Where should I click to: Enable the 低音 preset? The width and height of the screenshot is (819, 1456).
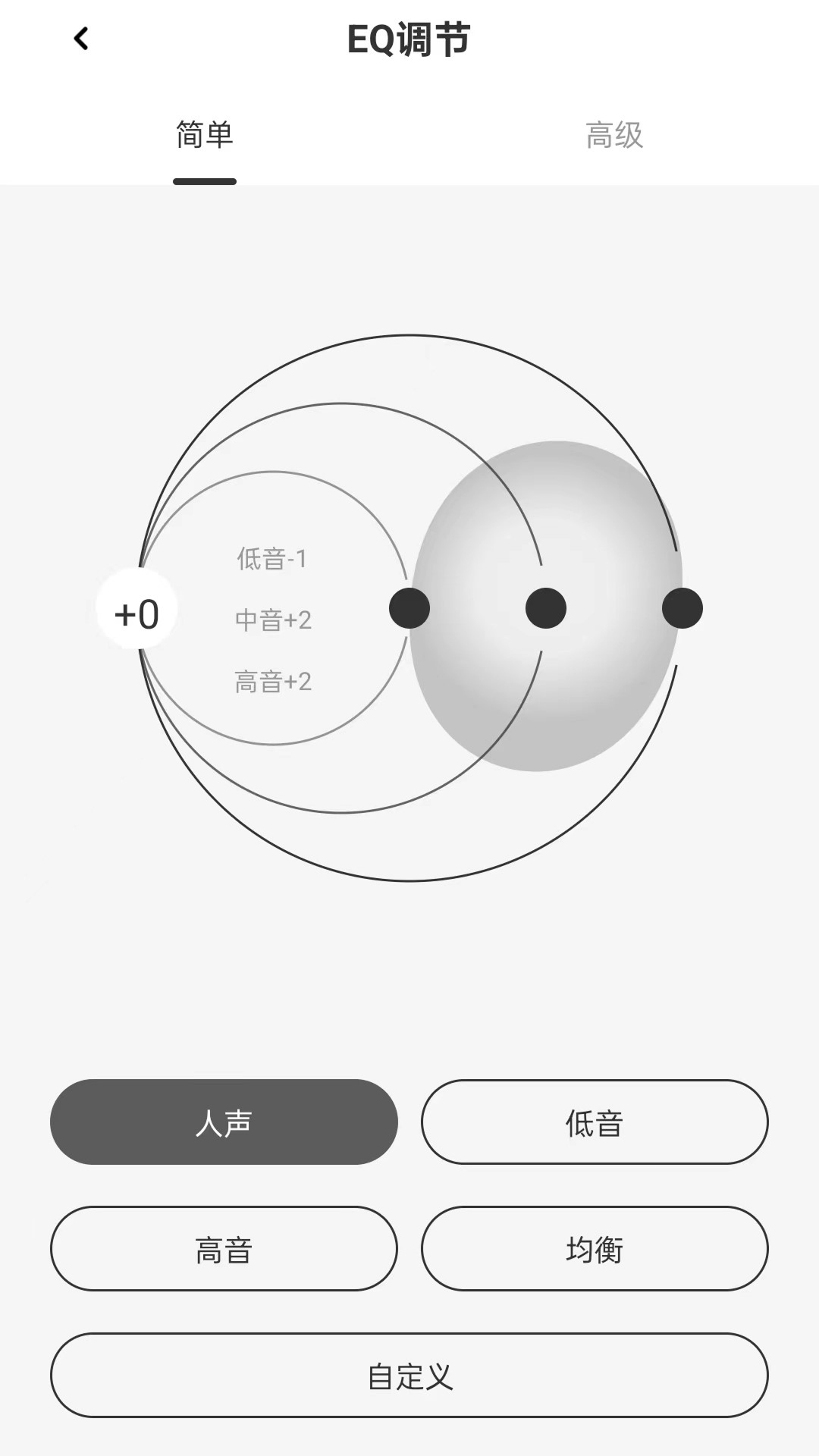point(596,1122)
